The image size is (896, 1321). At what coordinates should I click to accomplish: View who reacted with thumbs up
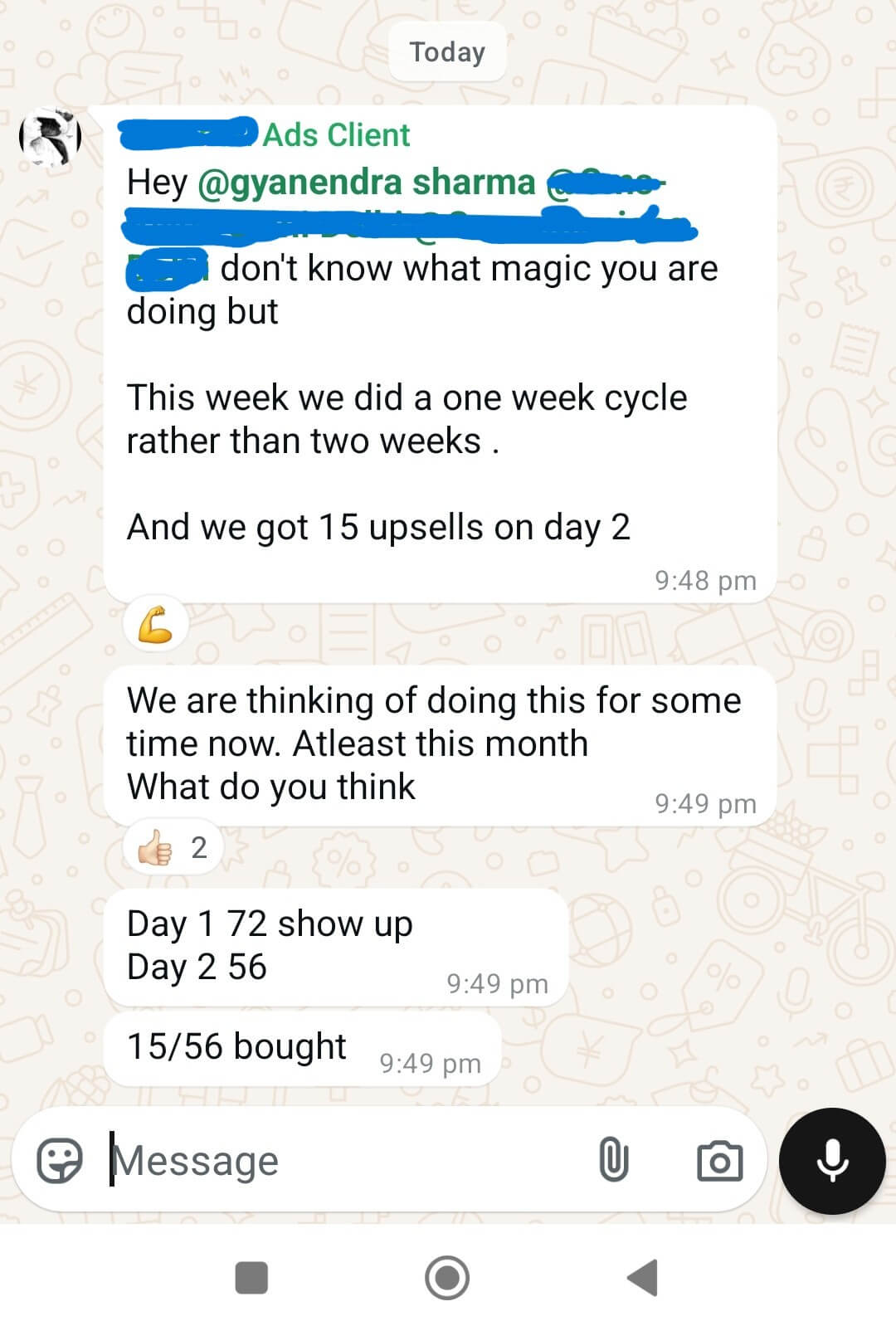(173, 848)
